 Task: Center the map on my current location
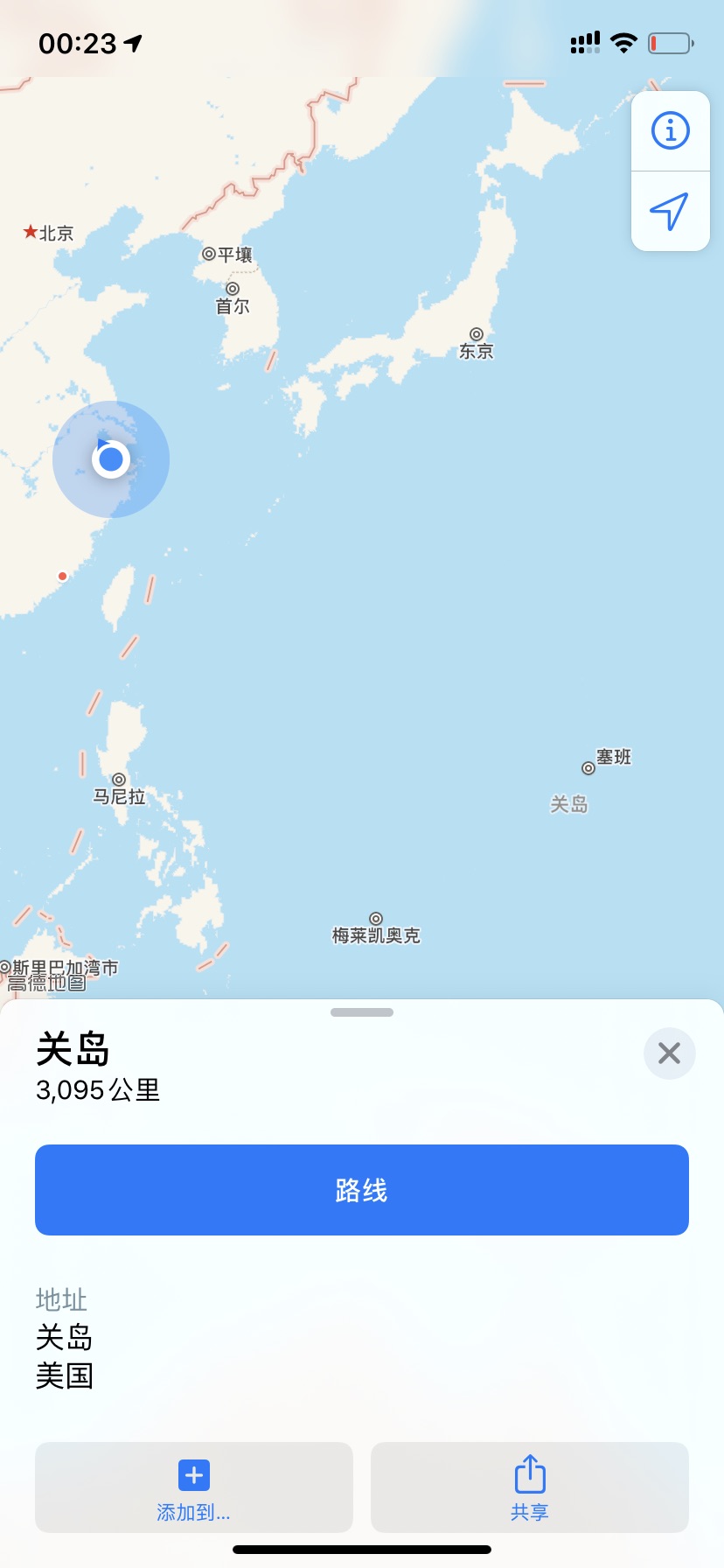[x=671, y=212]
